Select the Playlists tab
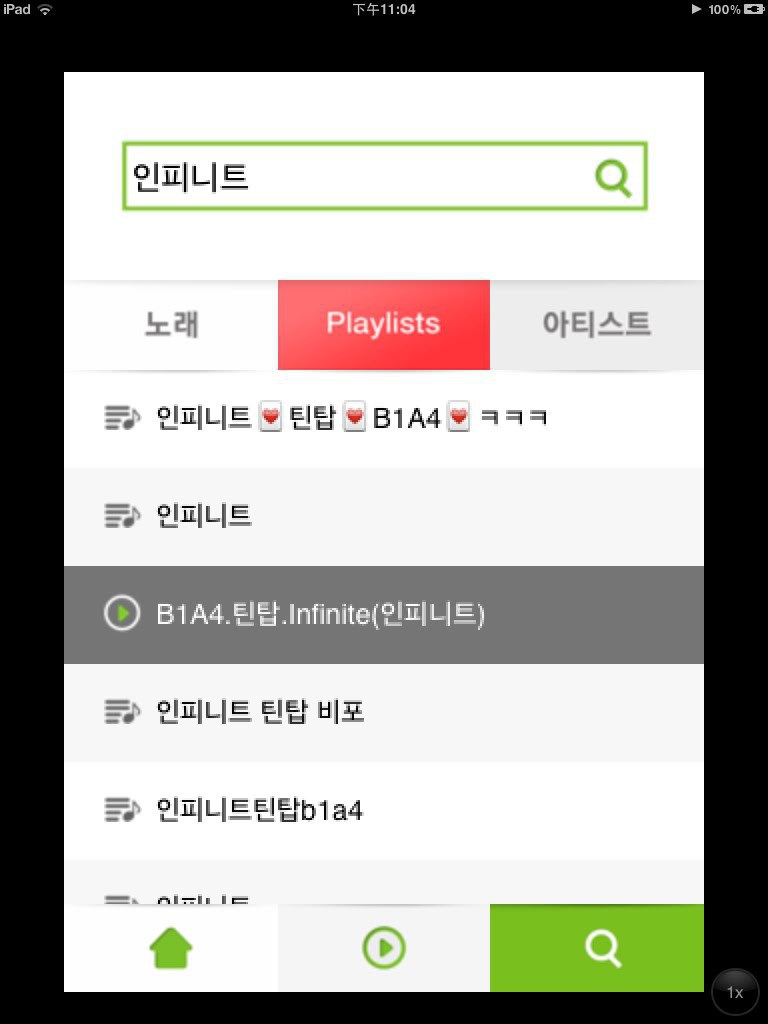The height and width of the screenshot is (1024, 768). pyautogui.click(x=384, y=324)
